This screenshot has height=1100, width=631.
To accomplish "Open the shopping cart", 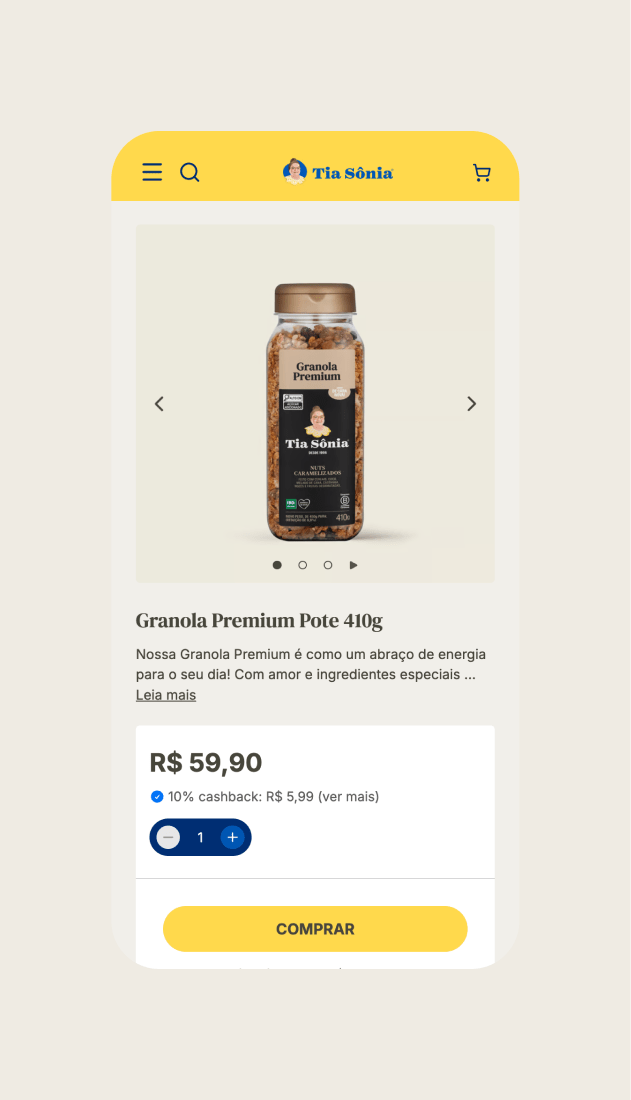I will [482, 173].
